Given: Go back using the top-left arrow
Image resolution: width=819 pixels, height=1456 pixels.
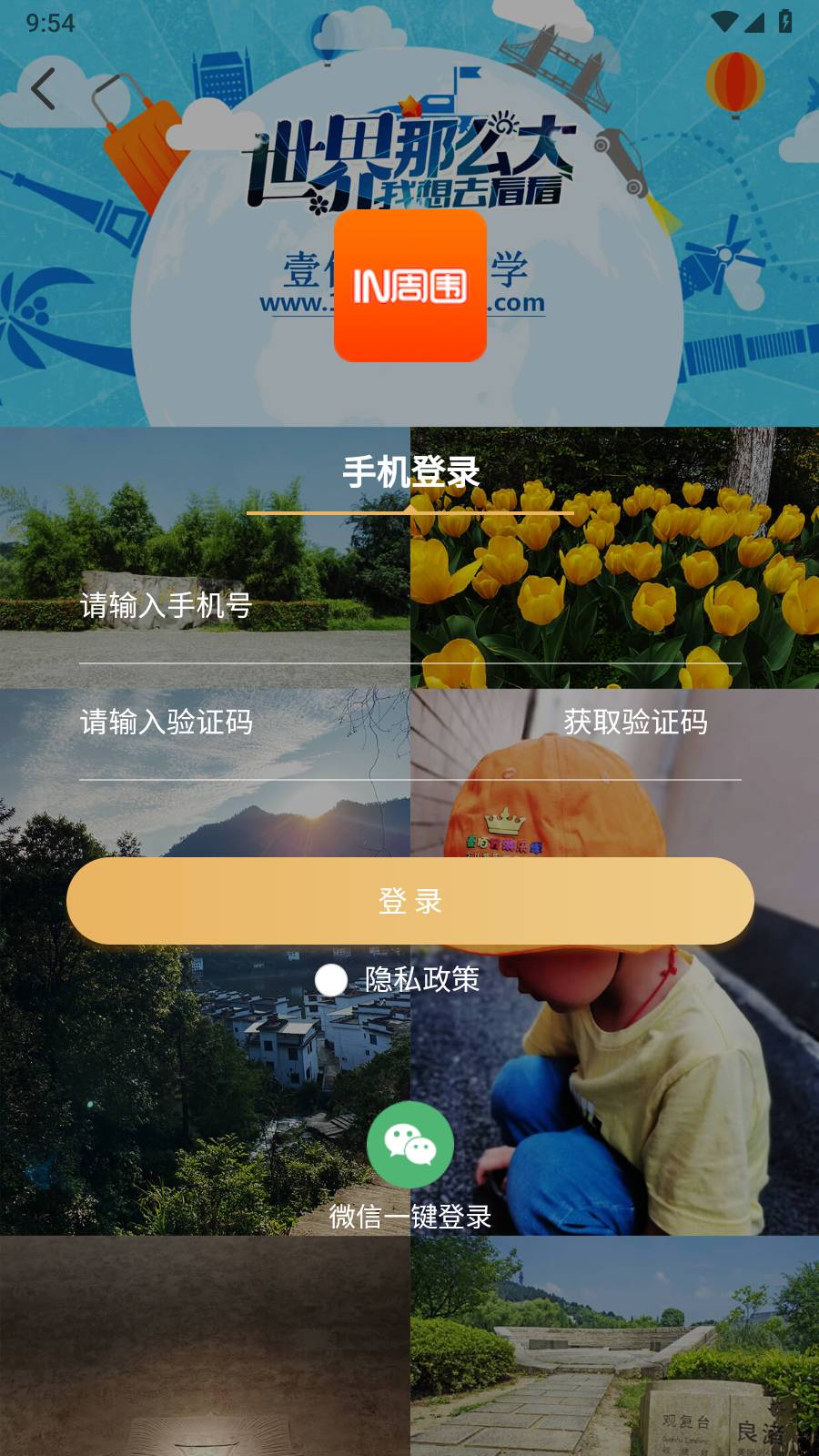Looking at the screenshot, I should (x=44, y=89).
